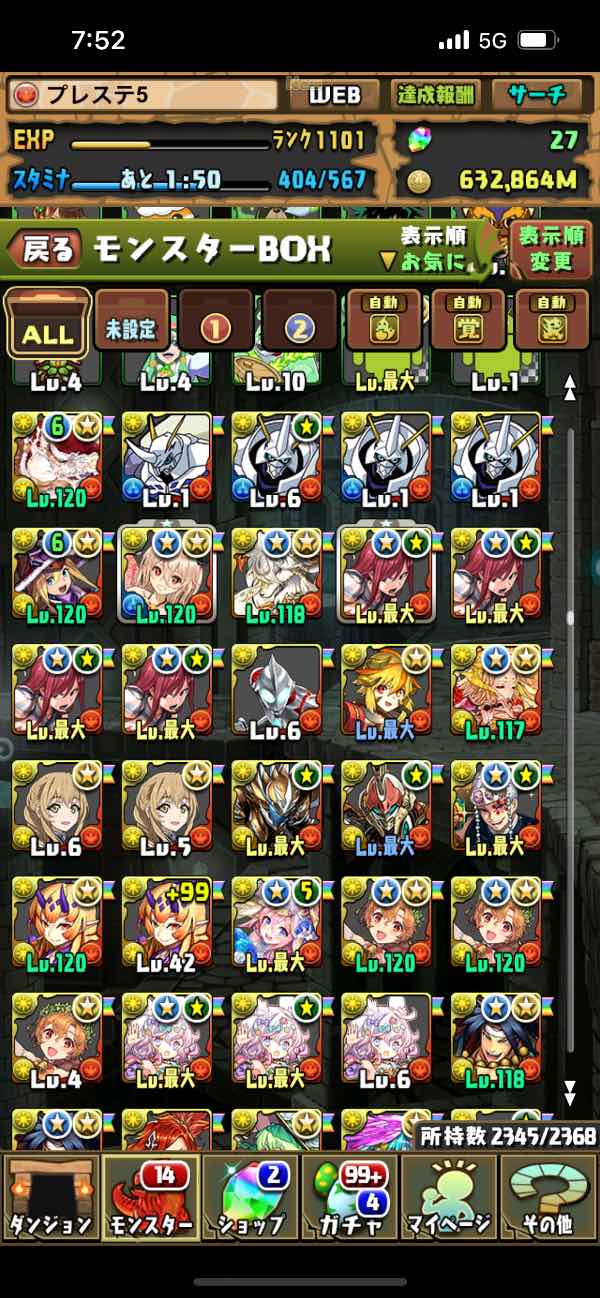Select the ALL filter tab

click(x=47, y=323)
